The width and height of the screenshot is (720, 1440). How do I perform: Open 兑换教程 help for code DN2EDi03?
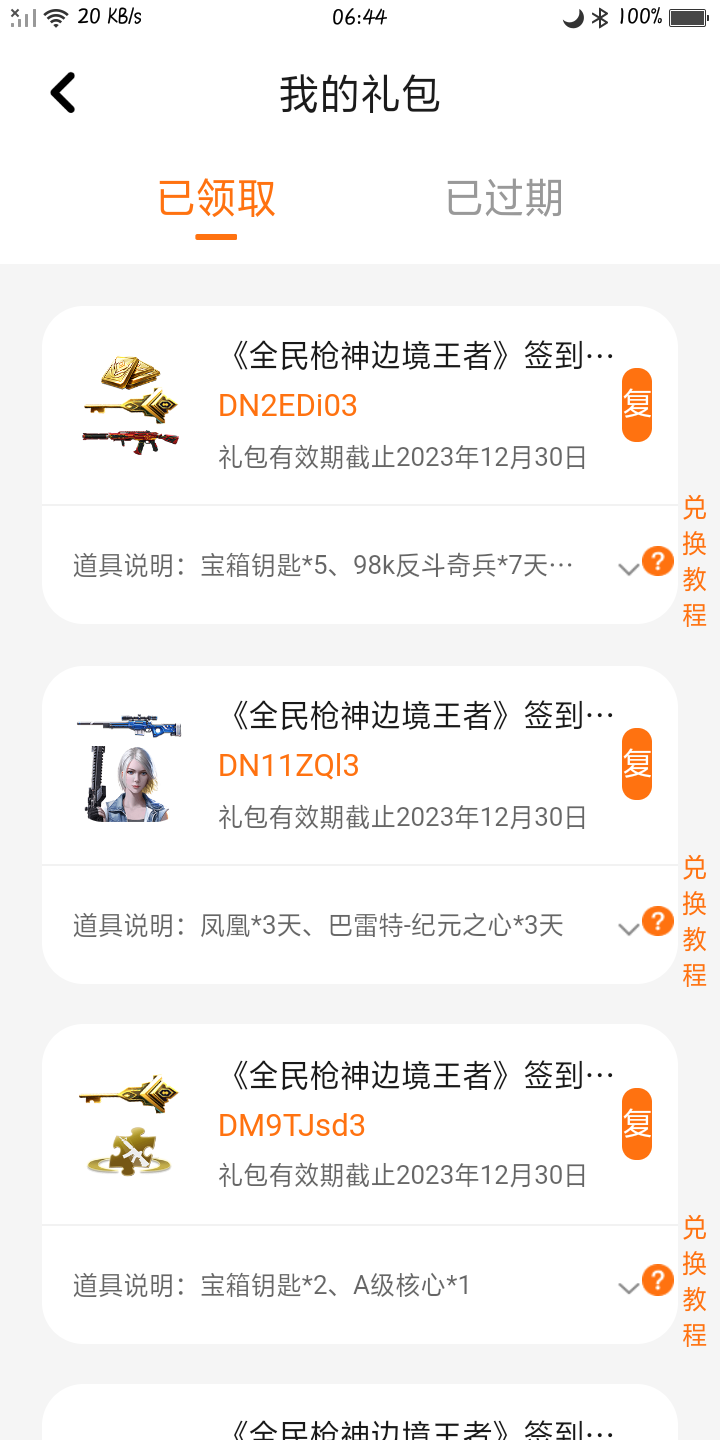(x=693, y=561)
